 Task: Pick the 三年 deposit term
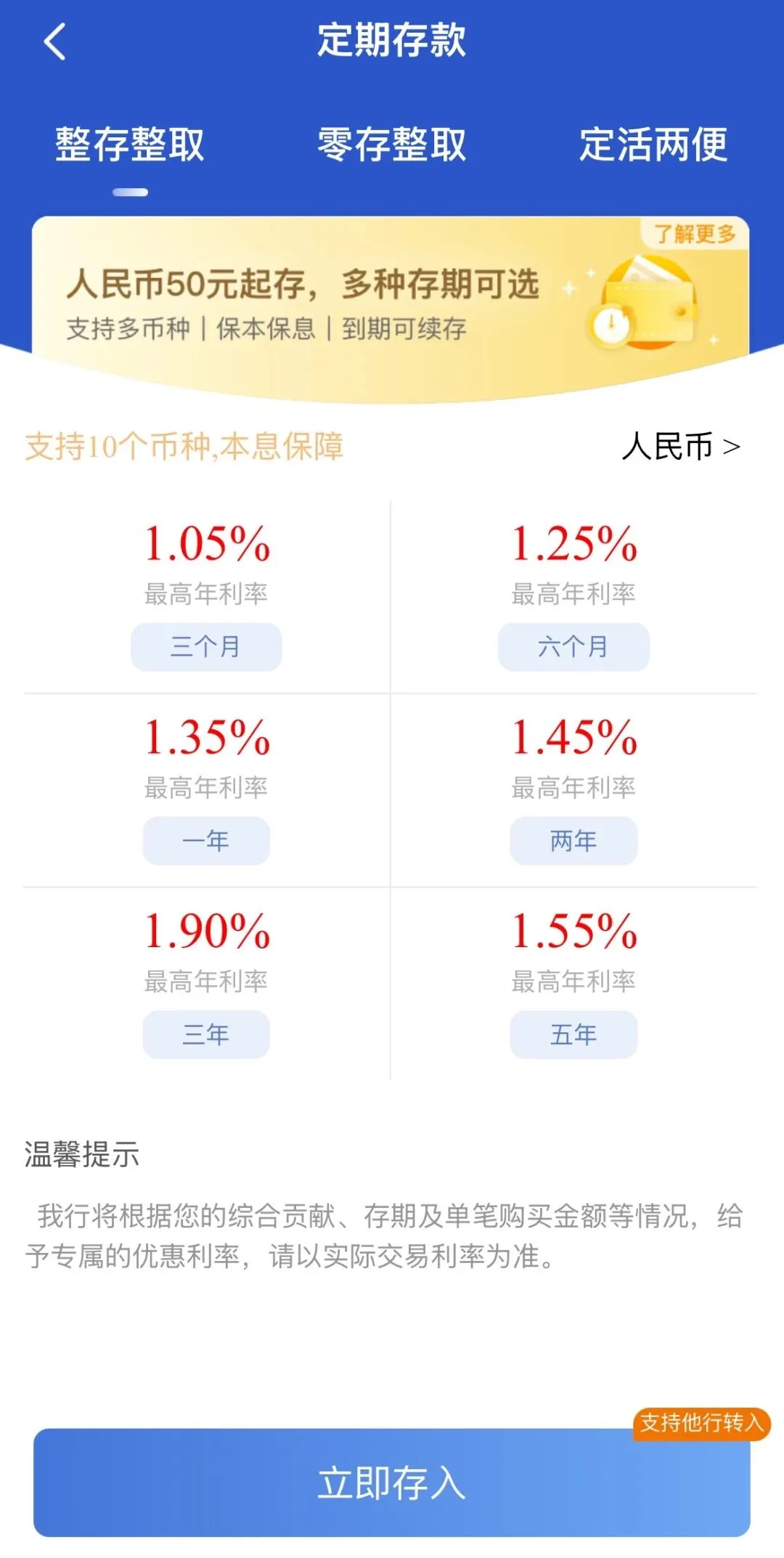coord(206,1034)
